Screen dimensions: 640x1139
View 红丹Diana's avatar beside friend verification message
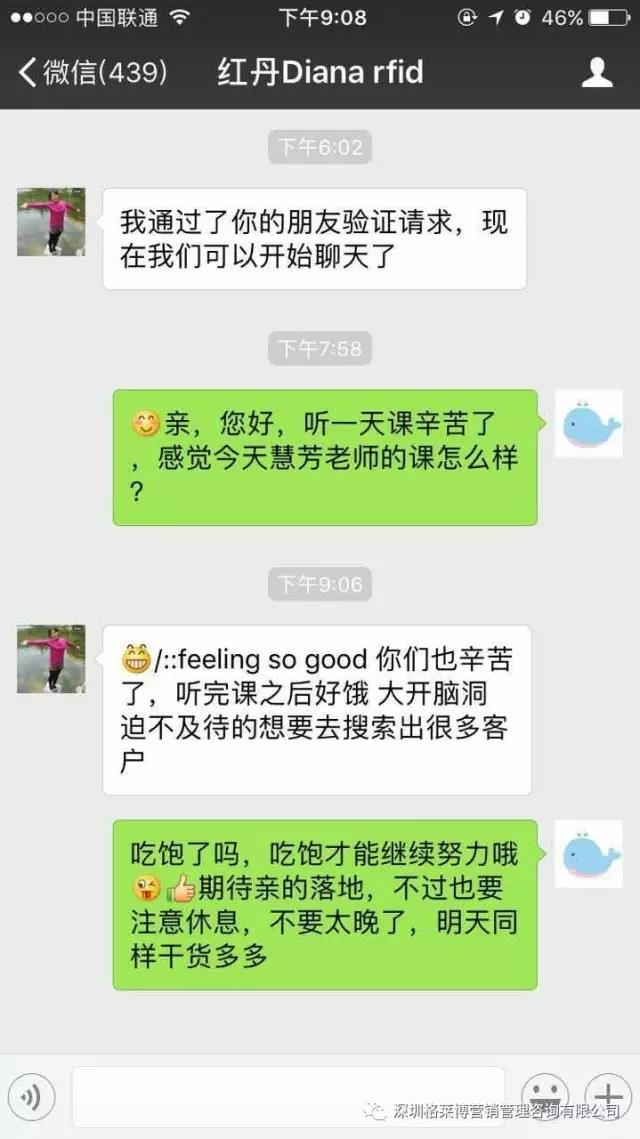point(51,222)
